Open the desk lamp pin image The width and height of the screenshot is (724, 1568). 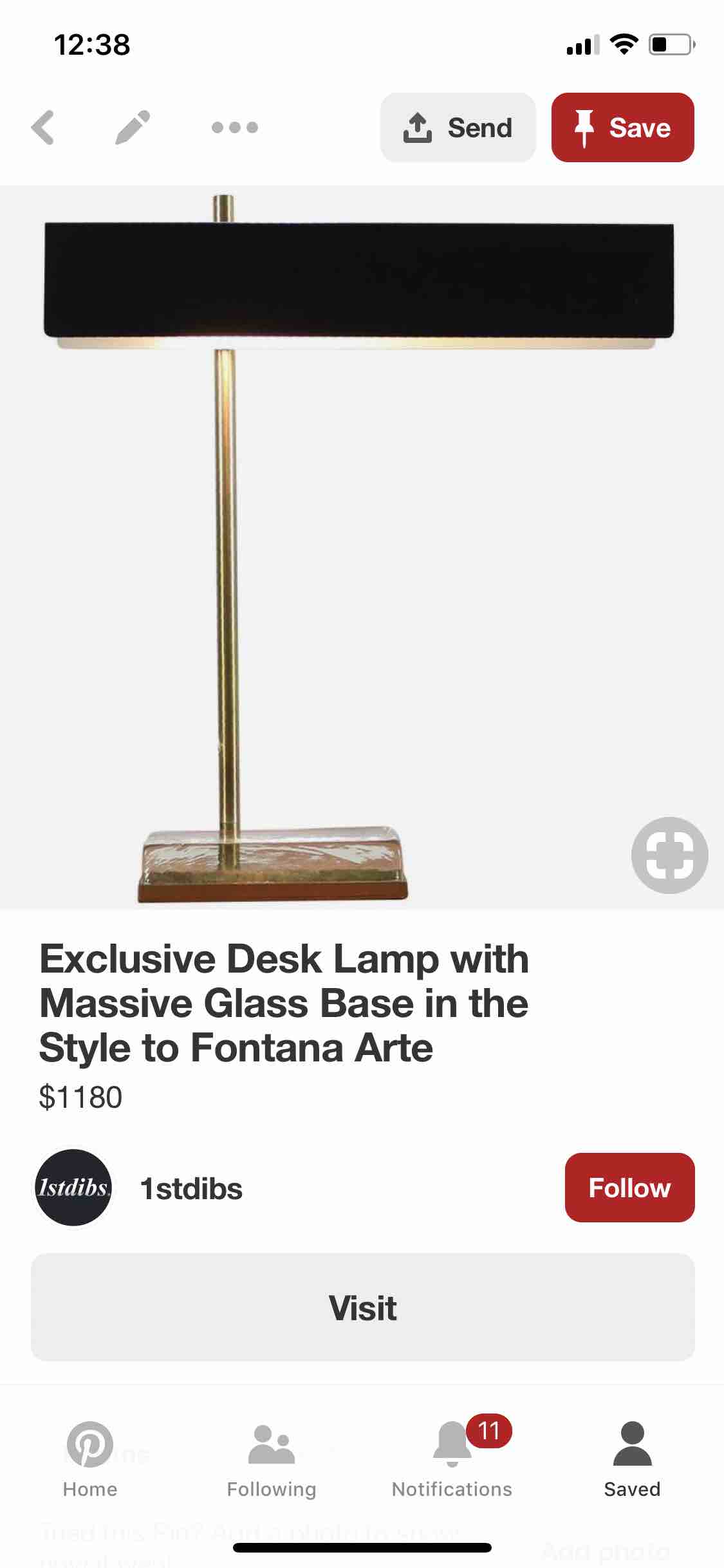360,547
